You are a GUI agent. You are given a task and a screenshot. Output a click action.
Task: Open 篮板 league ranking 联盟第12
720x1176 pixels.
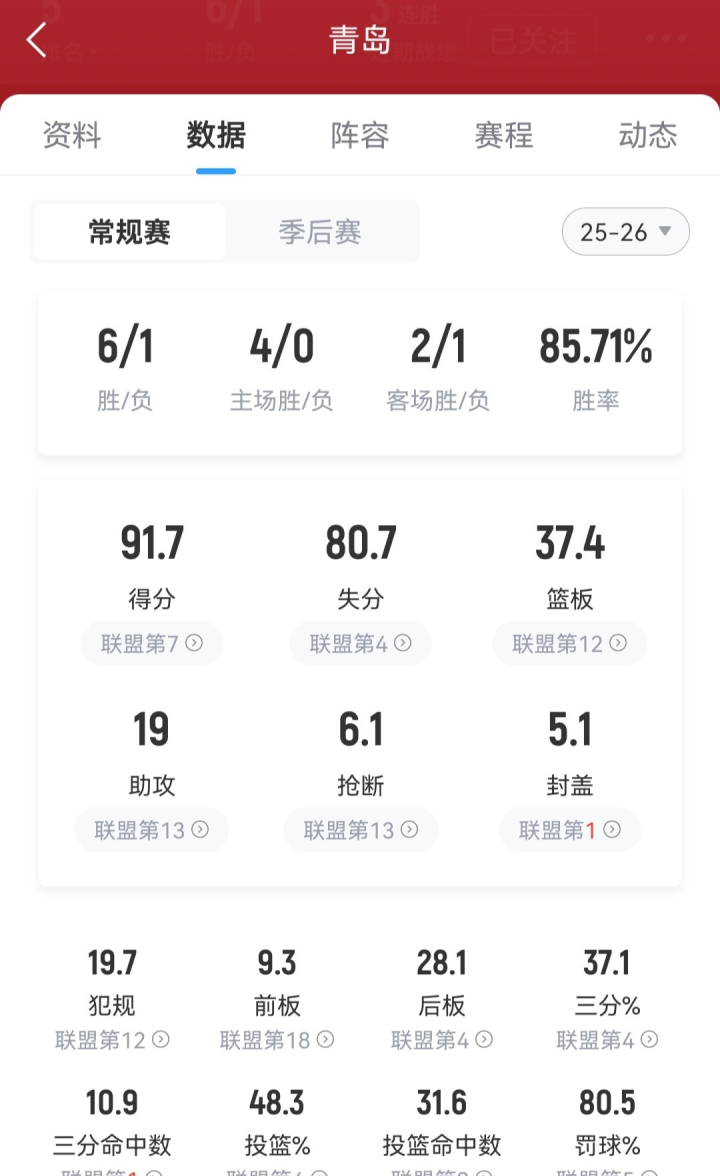click(x=570, y=643)
